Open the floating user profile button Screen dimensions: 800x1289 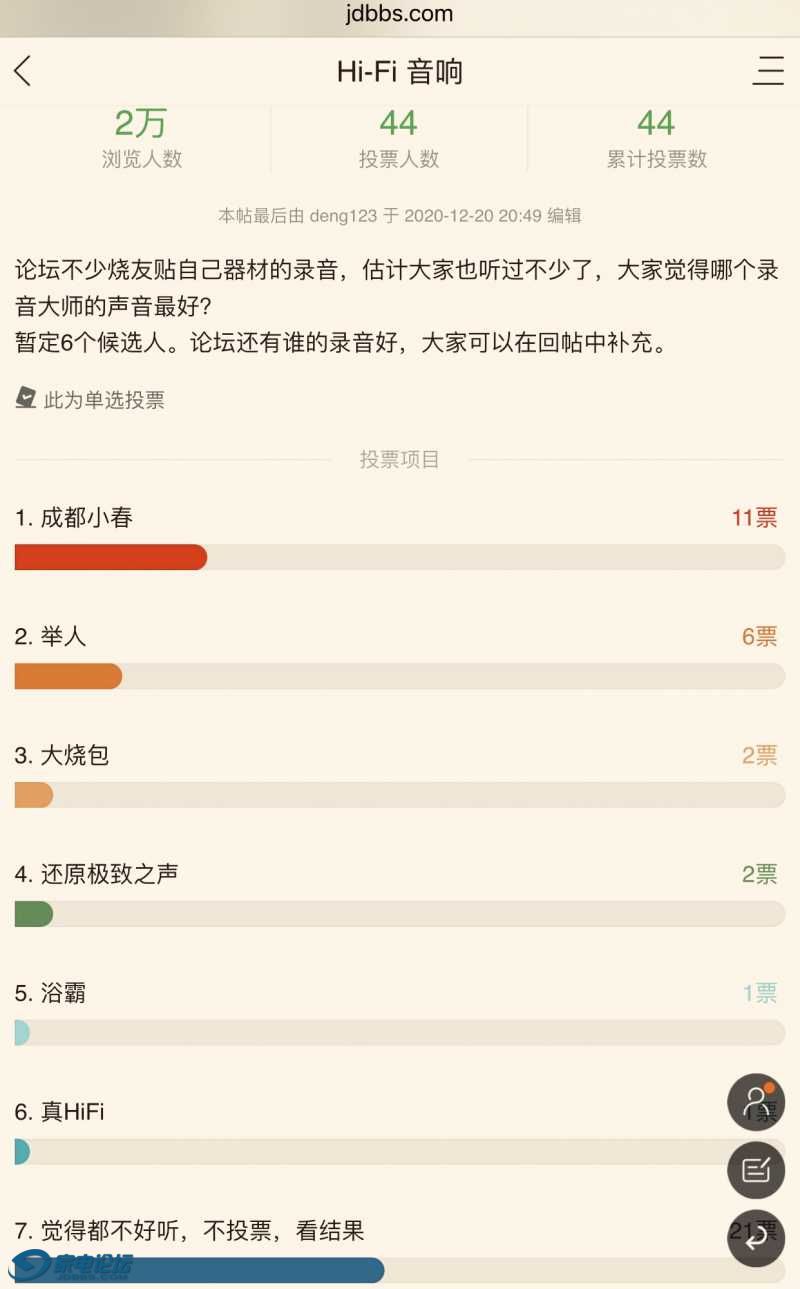(756, 1102)
